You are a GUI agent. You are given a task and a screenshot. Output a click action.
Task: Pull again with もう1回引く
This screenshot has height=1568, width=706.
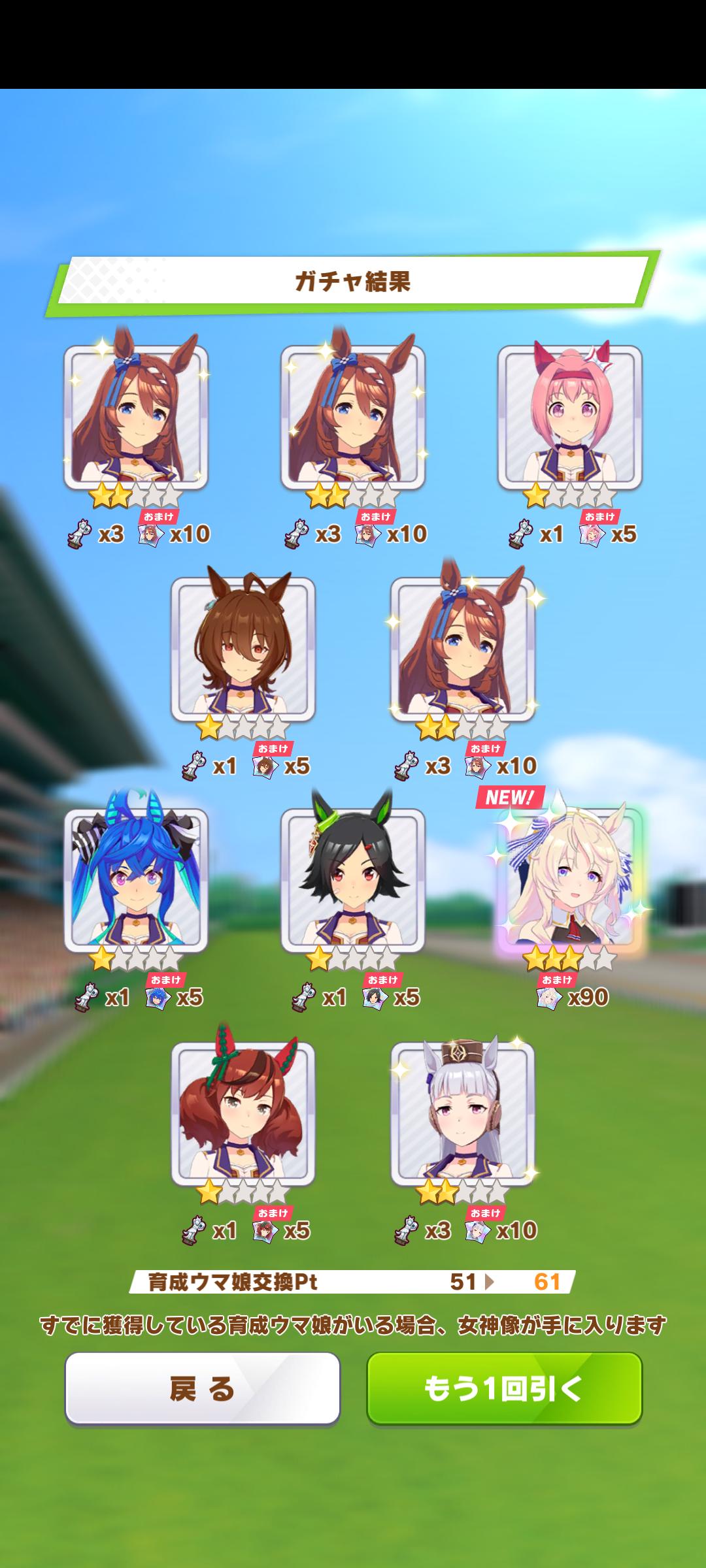click(504, 1388)
